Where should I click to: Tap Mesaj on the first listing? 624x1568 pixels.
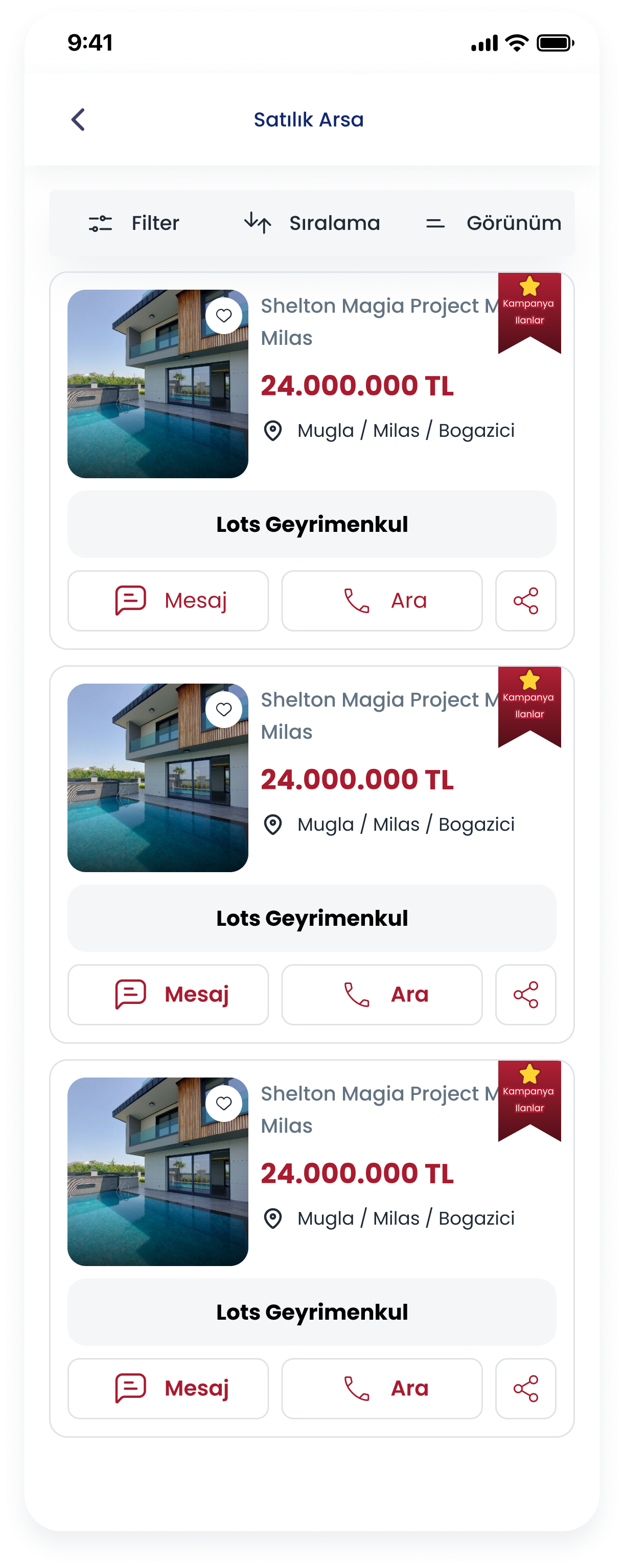[x=168, y=601]
